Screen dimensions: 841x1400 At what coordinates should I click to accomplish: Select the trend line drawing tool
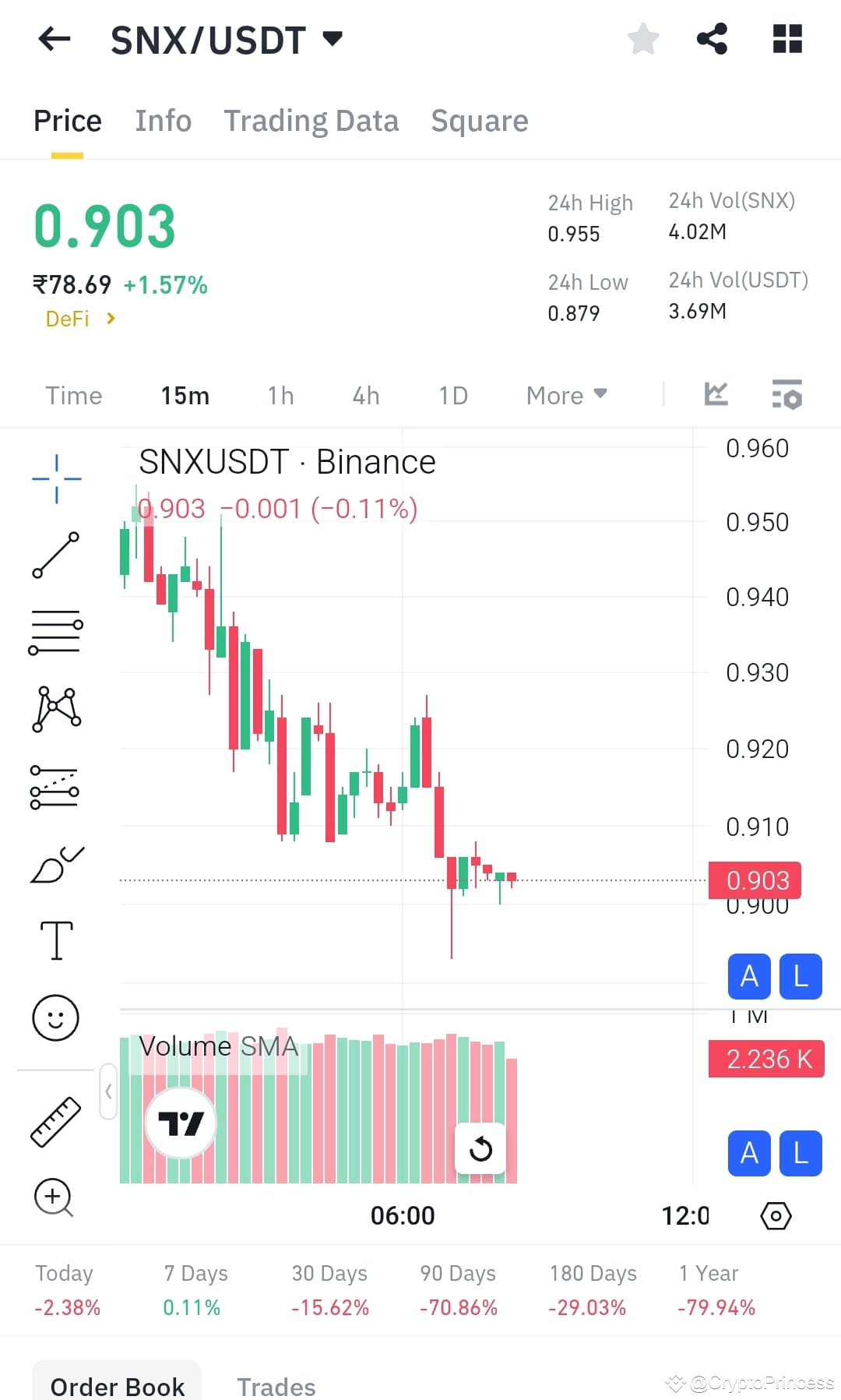[x=55, y=554]
